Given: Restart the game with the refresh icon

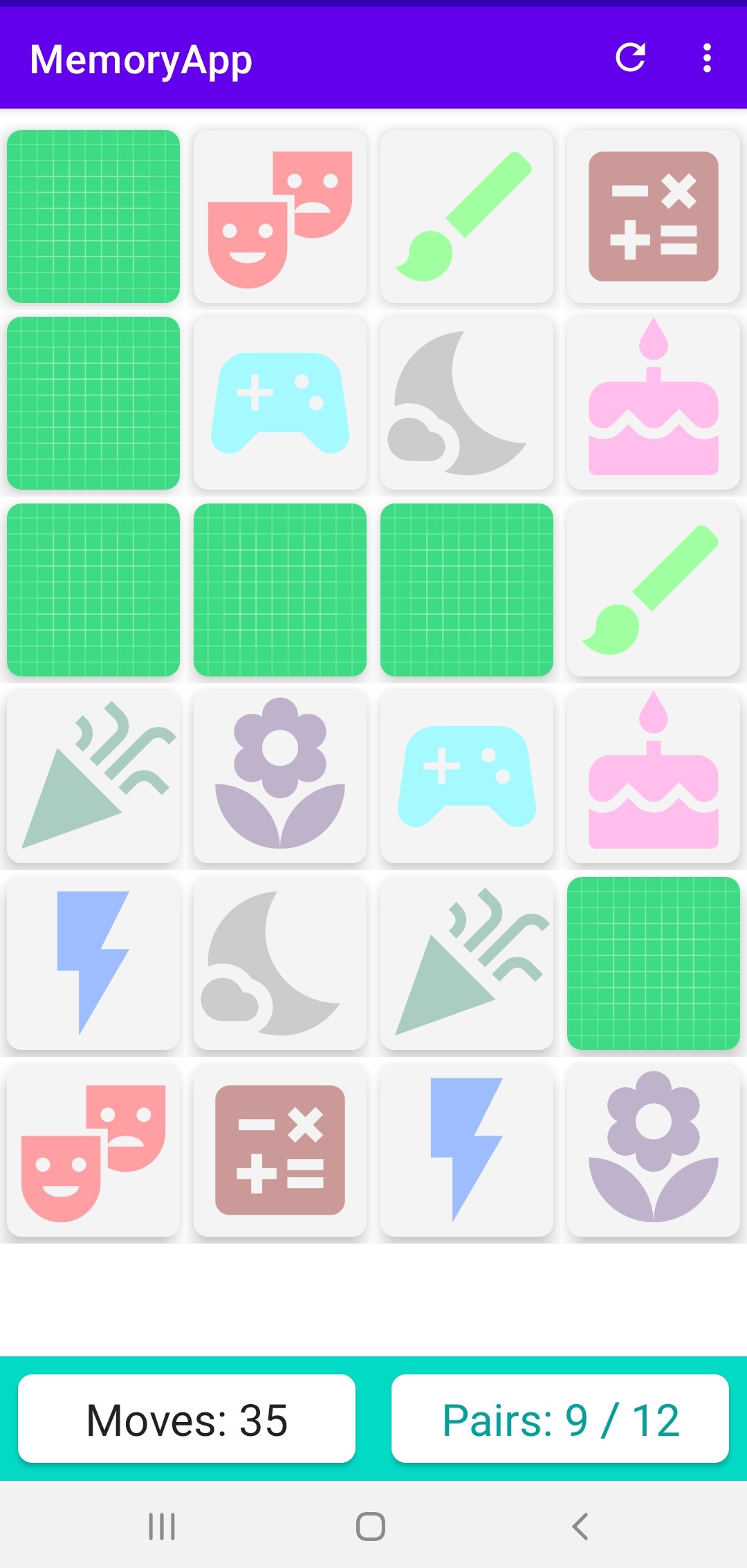Looking at the screenshot, I should 631,58.
